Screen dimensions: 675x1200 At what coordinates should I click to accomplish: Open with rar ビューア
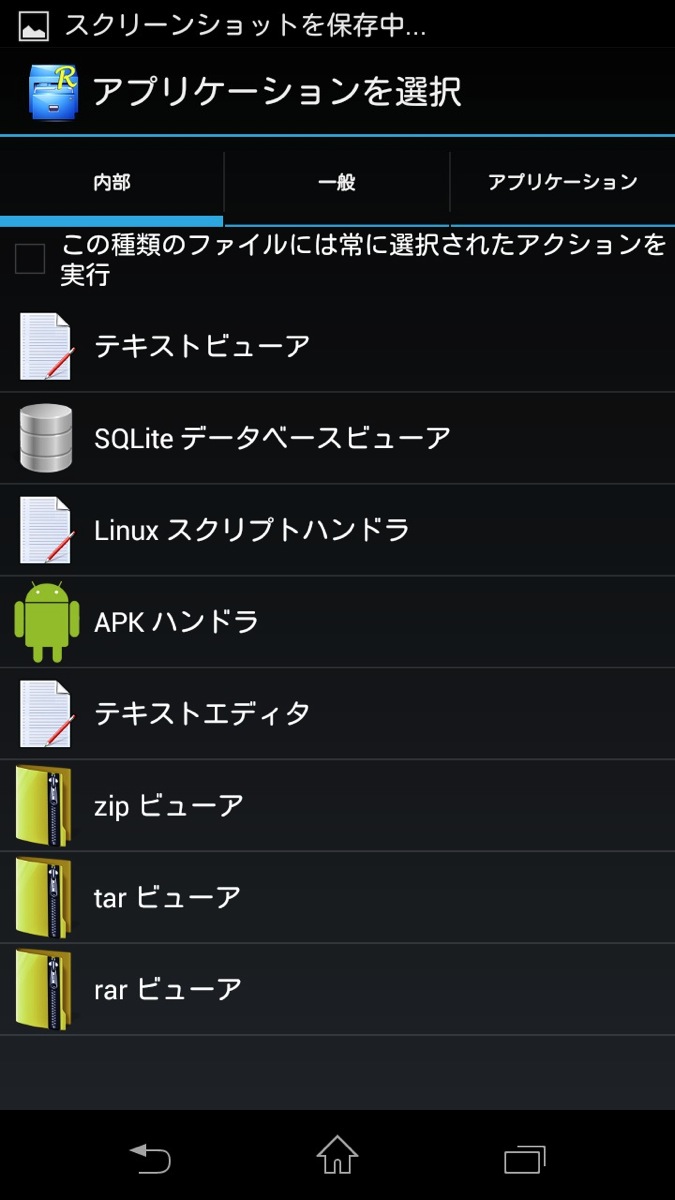click(337, 990)
